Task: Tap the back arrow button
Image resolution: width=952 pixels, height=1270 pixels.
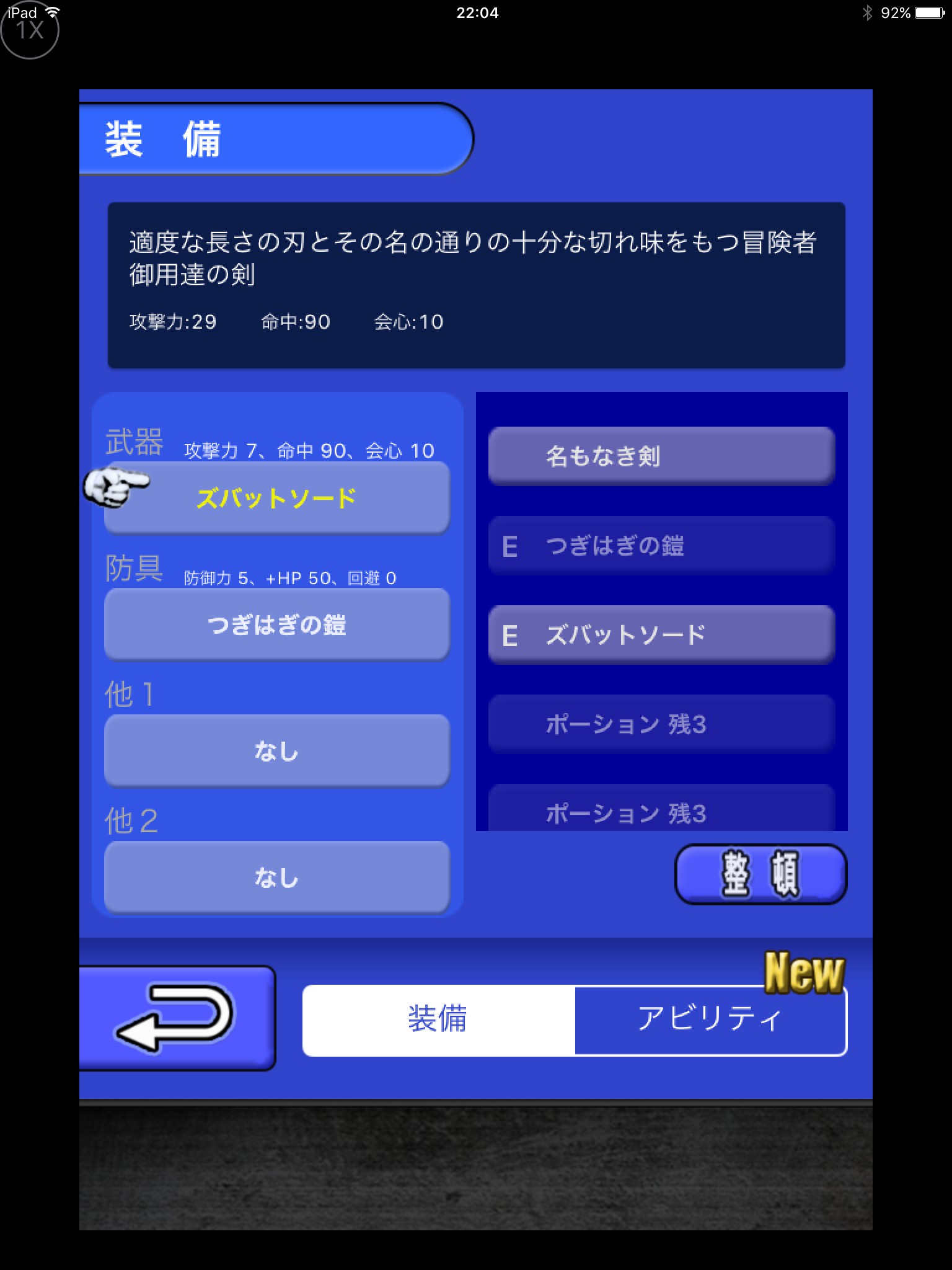Action: [x=177, y=1018]
